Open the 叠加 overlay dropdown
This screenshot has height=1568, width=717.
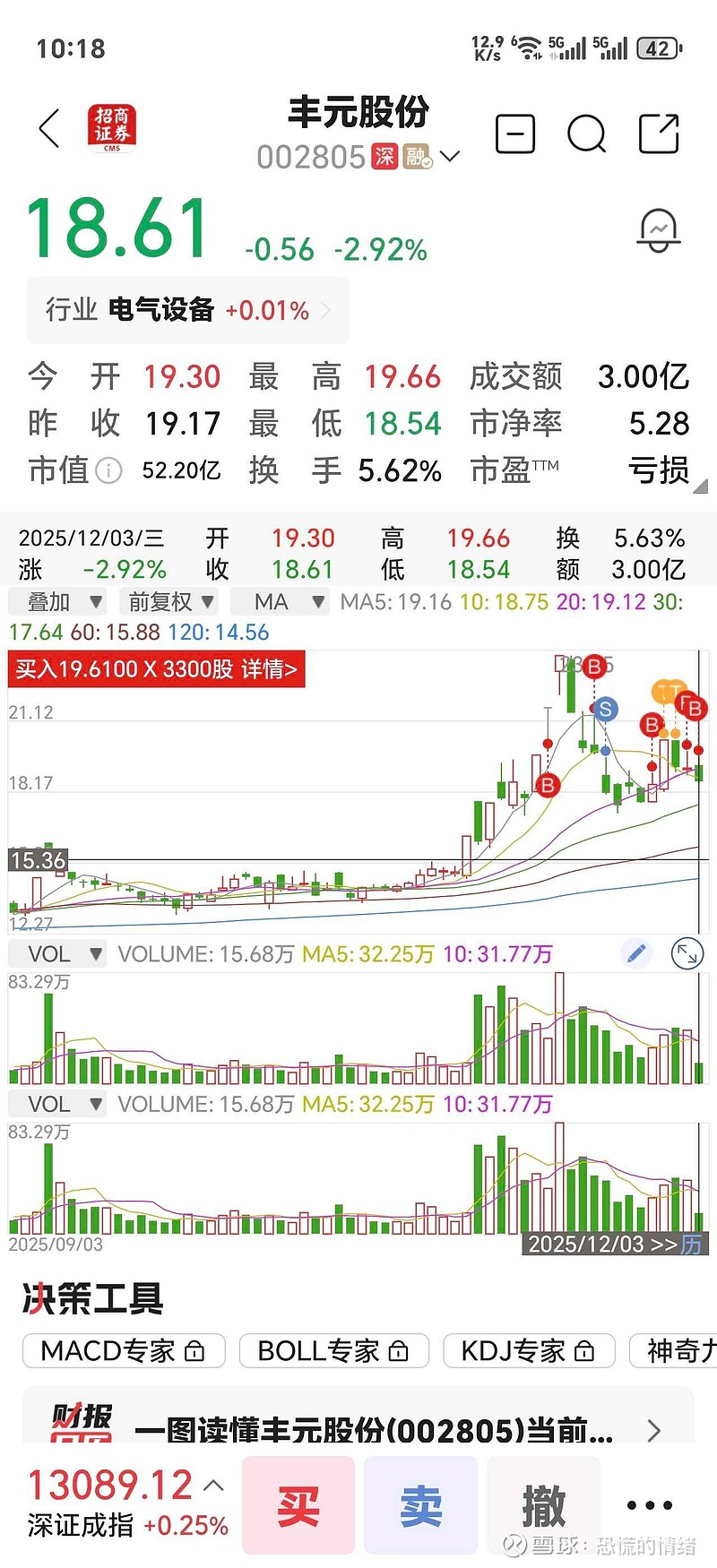(65, 602)
